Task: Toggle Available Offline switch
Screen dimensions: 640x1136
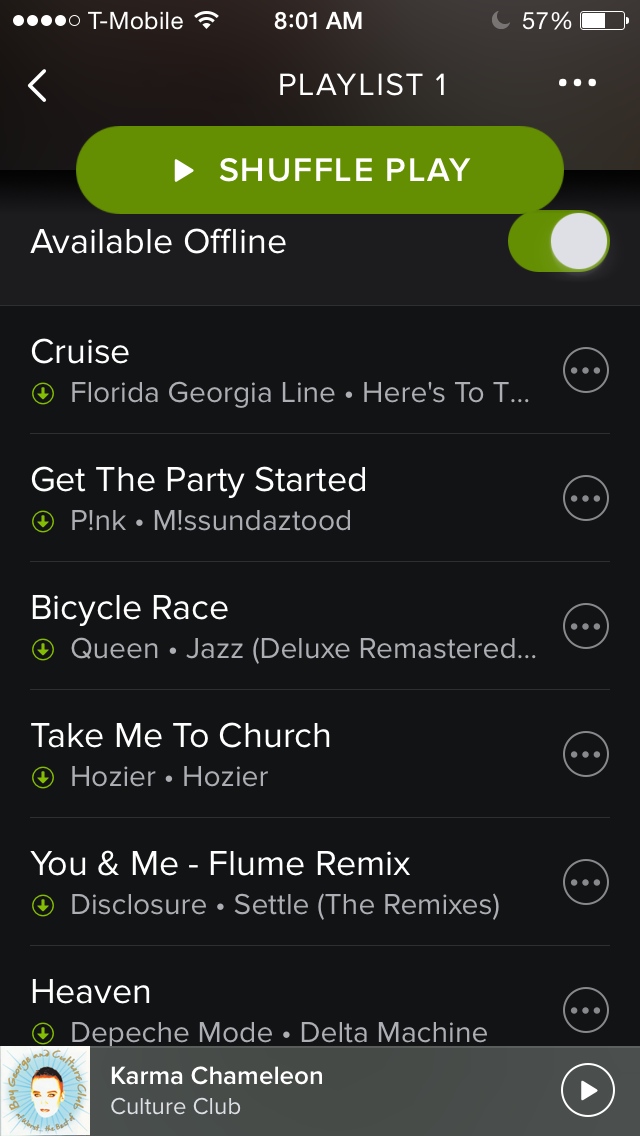Action: point(559,241)
